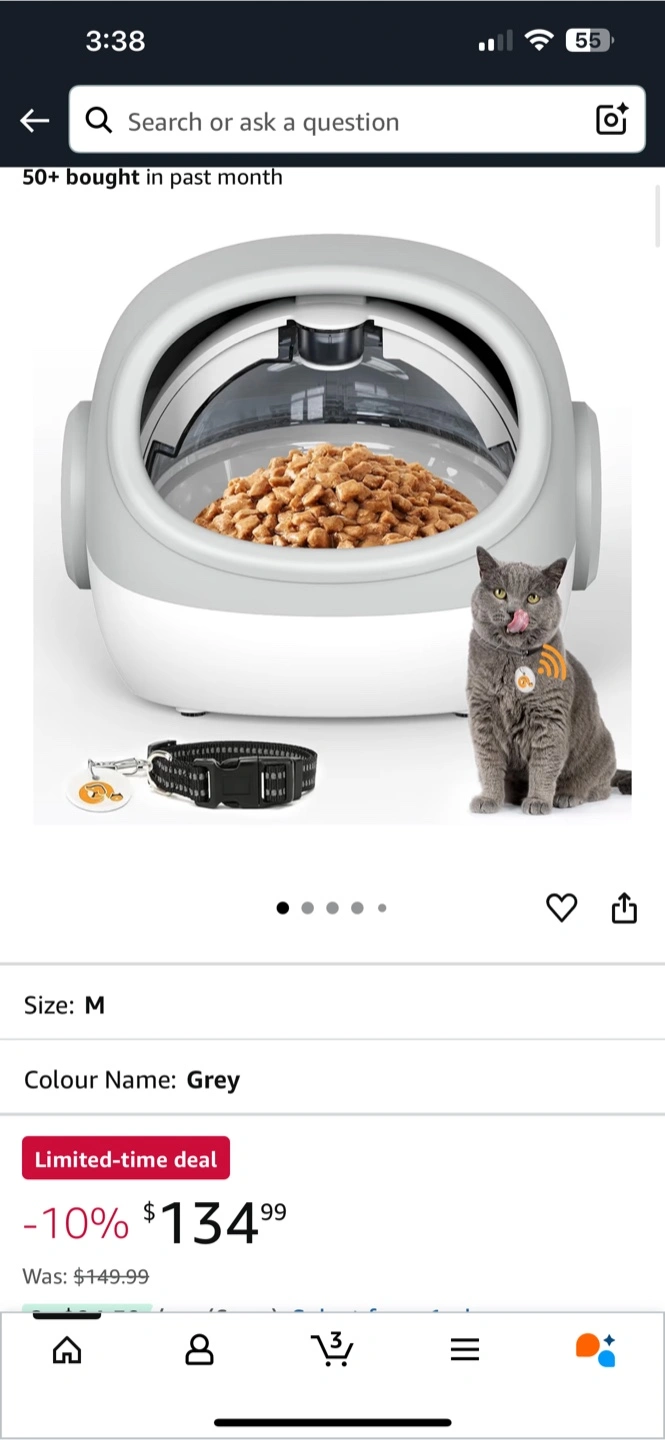Open the camera lens search icon
Viewport: 665px width, 1440px height.
click(611, 120)
